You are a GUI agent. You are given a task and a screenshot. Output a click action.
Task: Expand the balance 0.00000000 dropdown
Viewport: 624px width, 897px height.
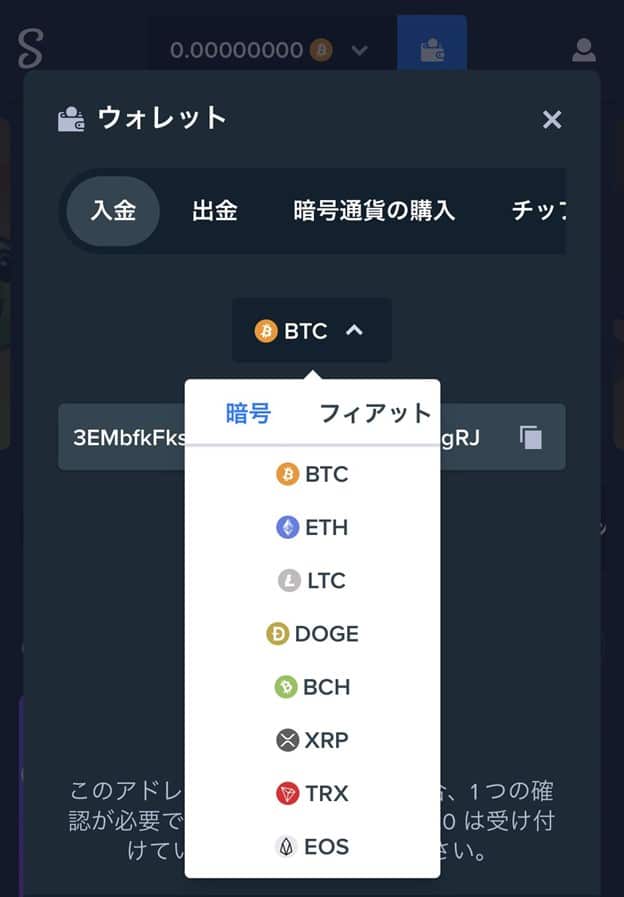point(360,50)
